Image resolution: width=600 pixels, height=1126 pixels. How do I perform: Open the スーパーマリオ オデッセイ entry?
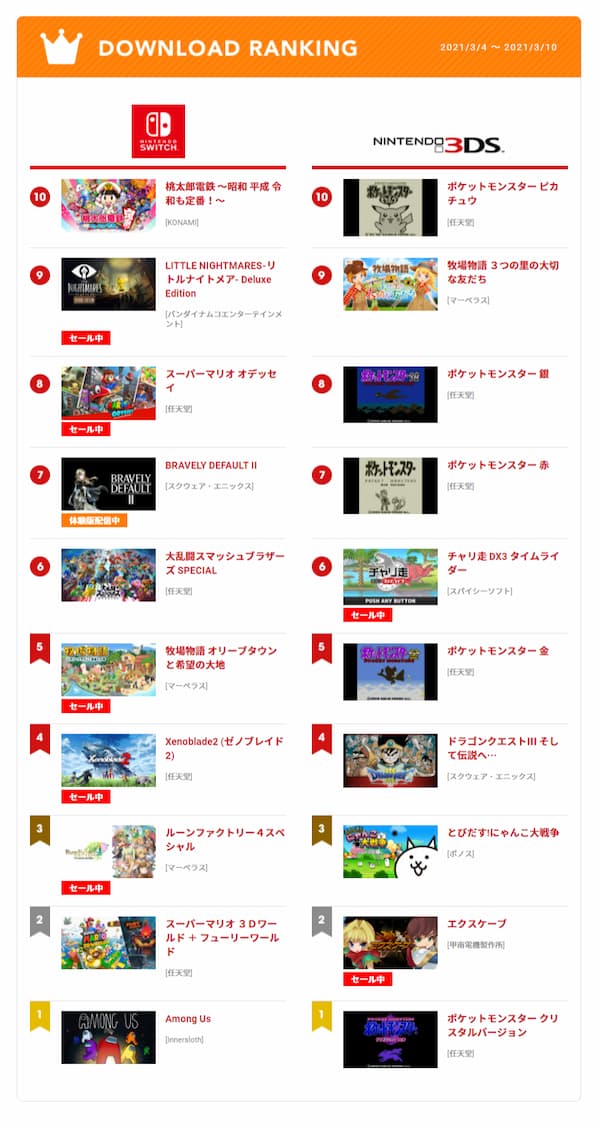click(x=221, y=380)
